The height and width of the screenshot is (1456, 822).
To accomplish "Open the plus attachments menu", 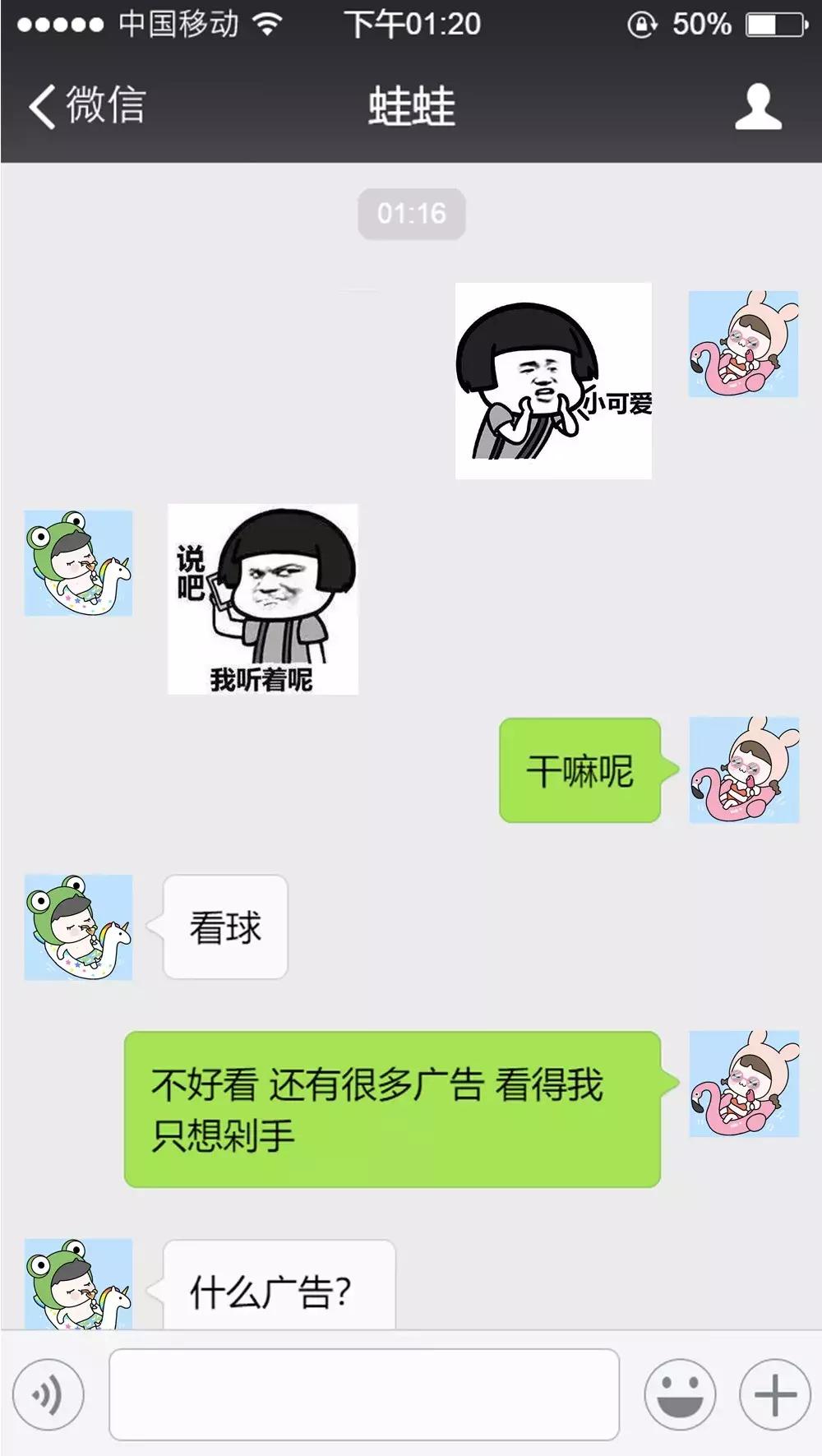I will [774, 1394].
